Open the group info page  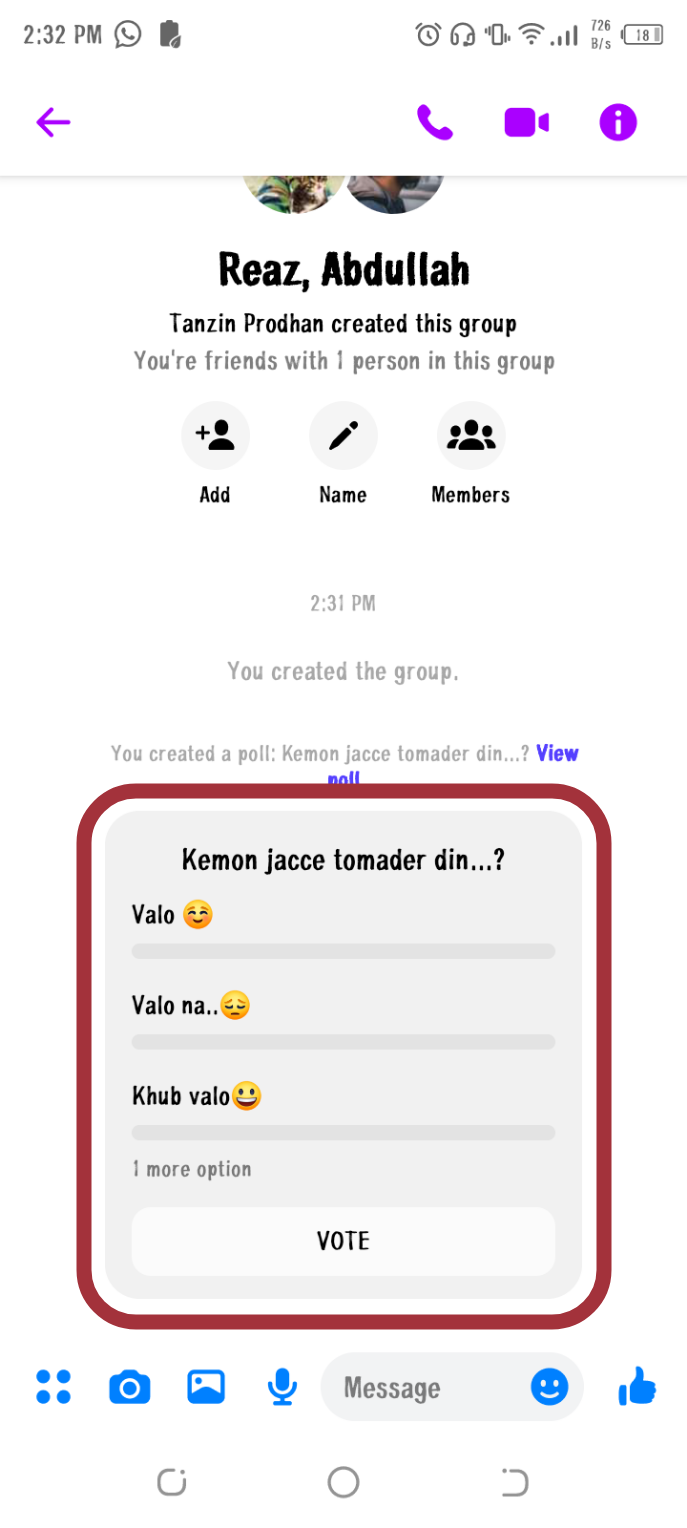pos(617,122)
